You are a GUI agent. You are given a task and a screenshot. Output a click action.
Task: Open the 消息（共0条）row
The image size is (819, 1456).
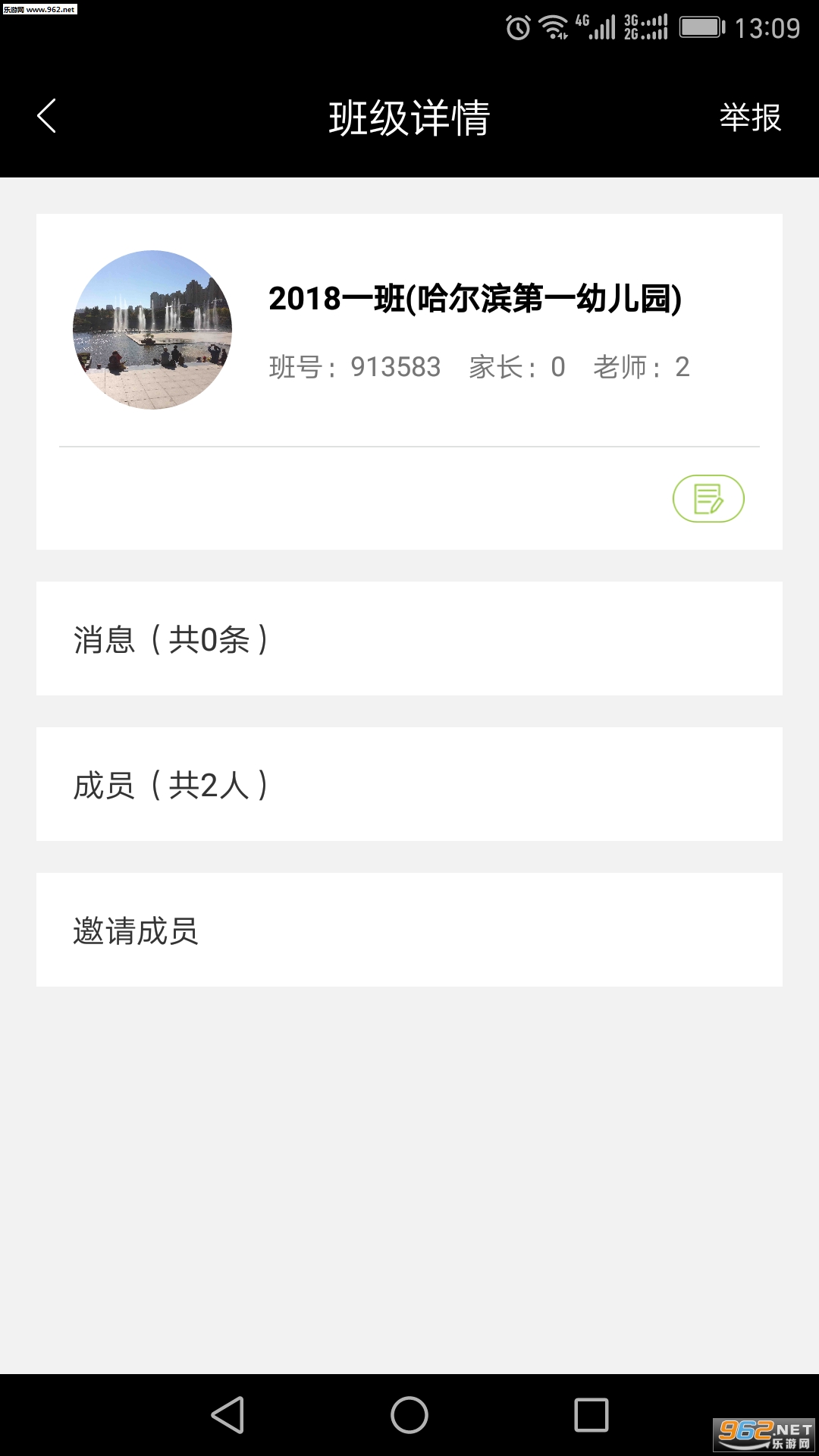[409, 639]
